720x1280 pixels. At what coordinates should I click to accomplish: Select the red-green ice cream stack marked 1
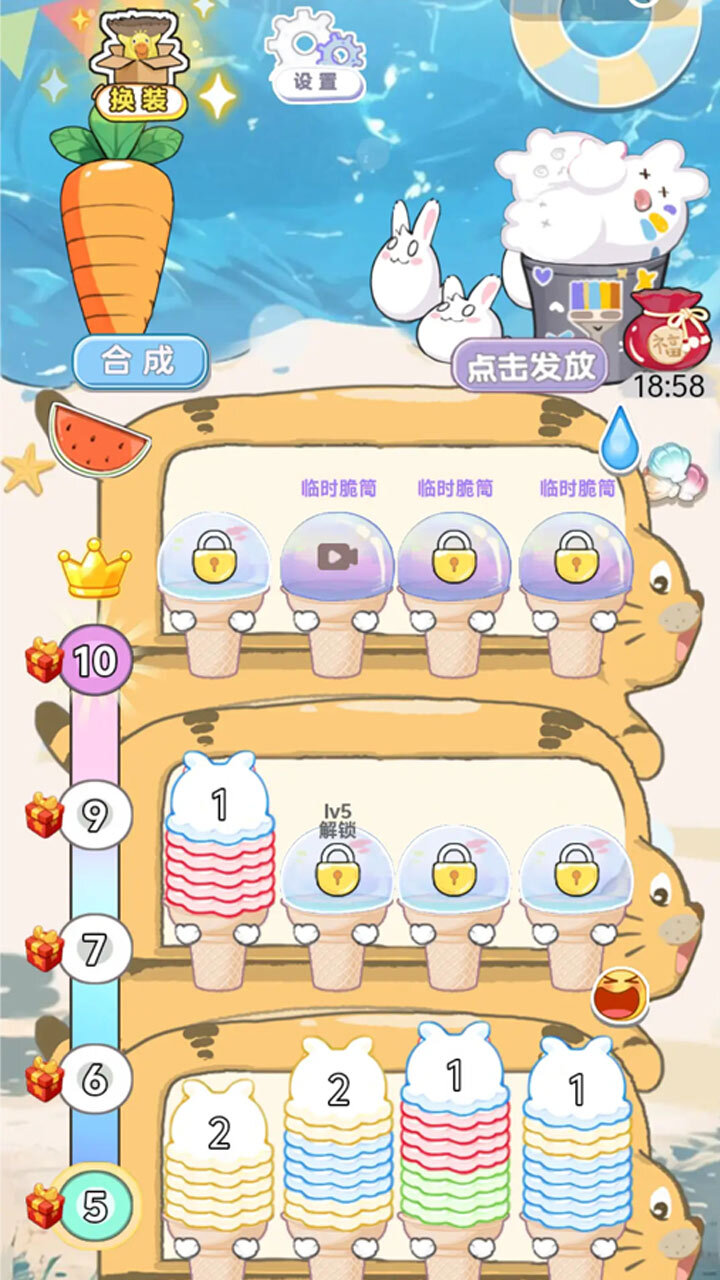coord(455,1130)
